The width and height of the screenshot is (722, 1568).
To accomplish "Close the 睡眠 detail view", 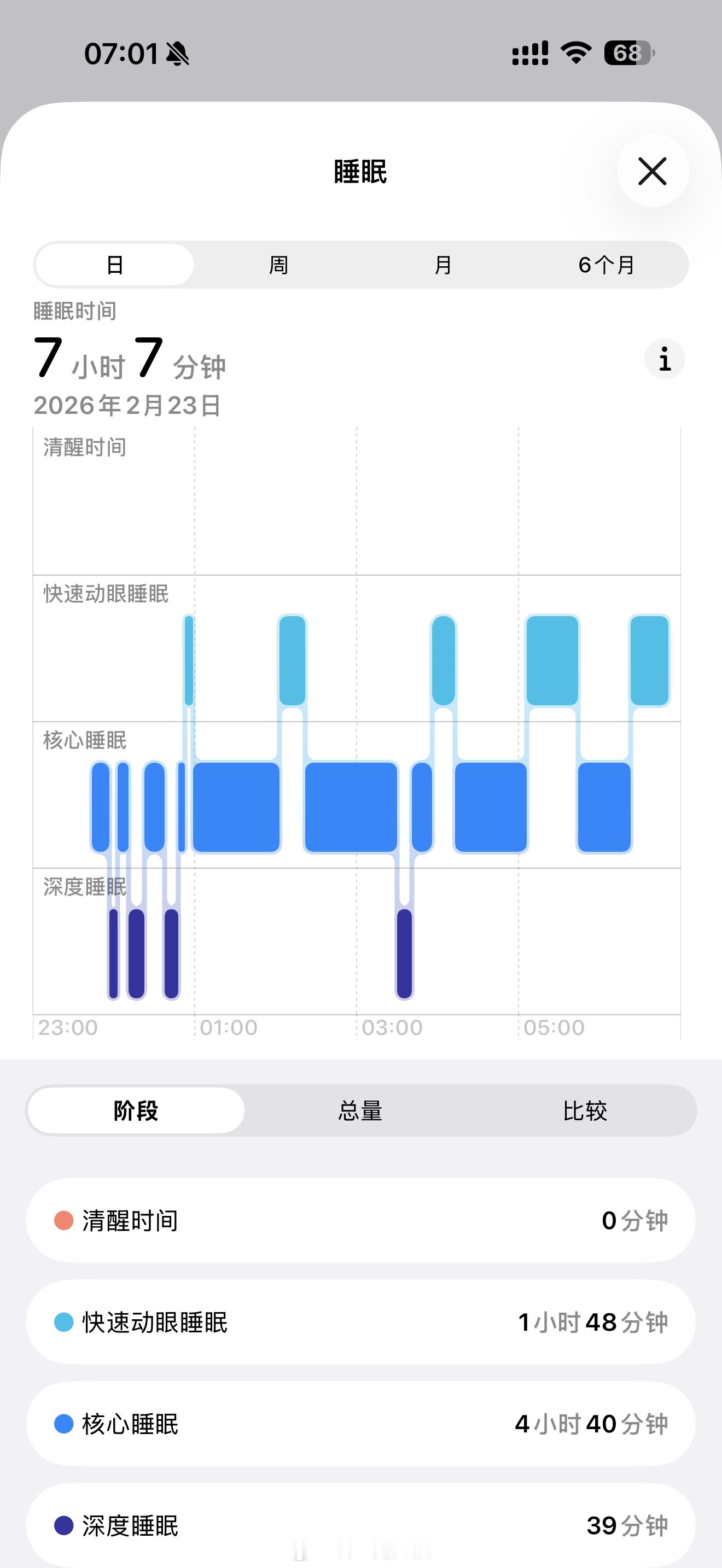I will coord(652,172).
